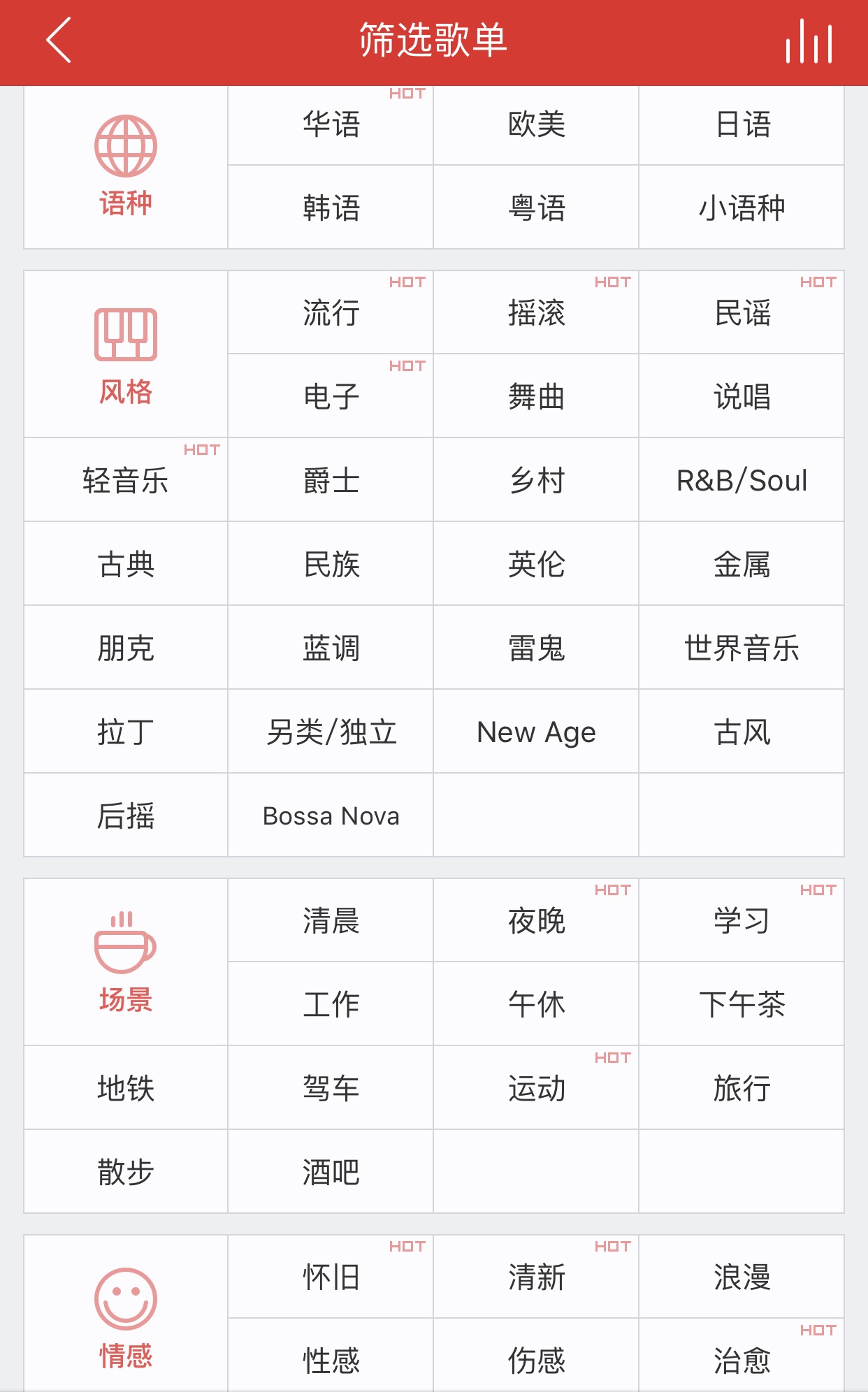Choose the 怀旧 mood tag
The width and height of the screenshot is (868, 1392).
[x=331, y=1277]
